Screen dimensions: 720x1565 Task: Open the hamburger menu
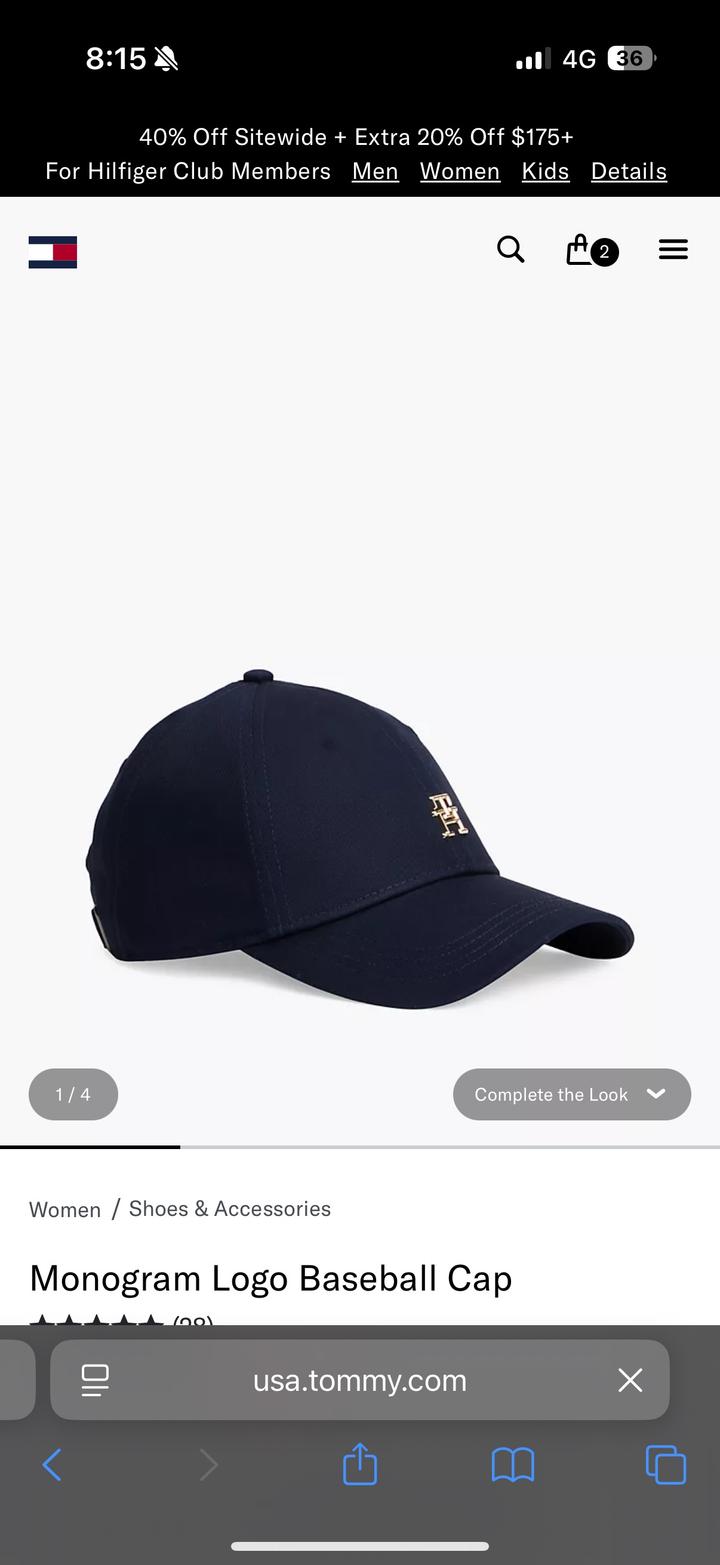click(673, 249)
